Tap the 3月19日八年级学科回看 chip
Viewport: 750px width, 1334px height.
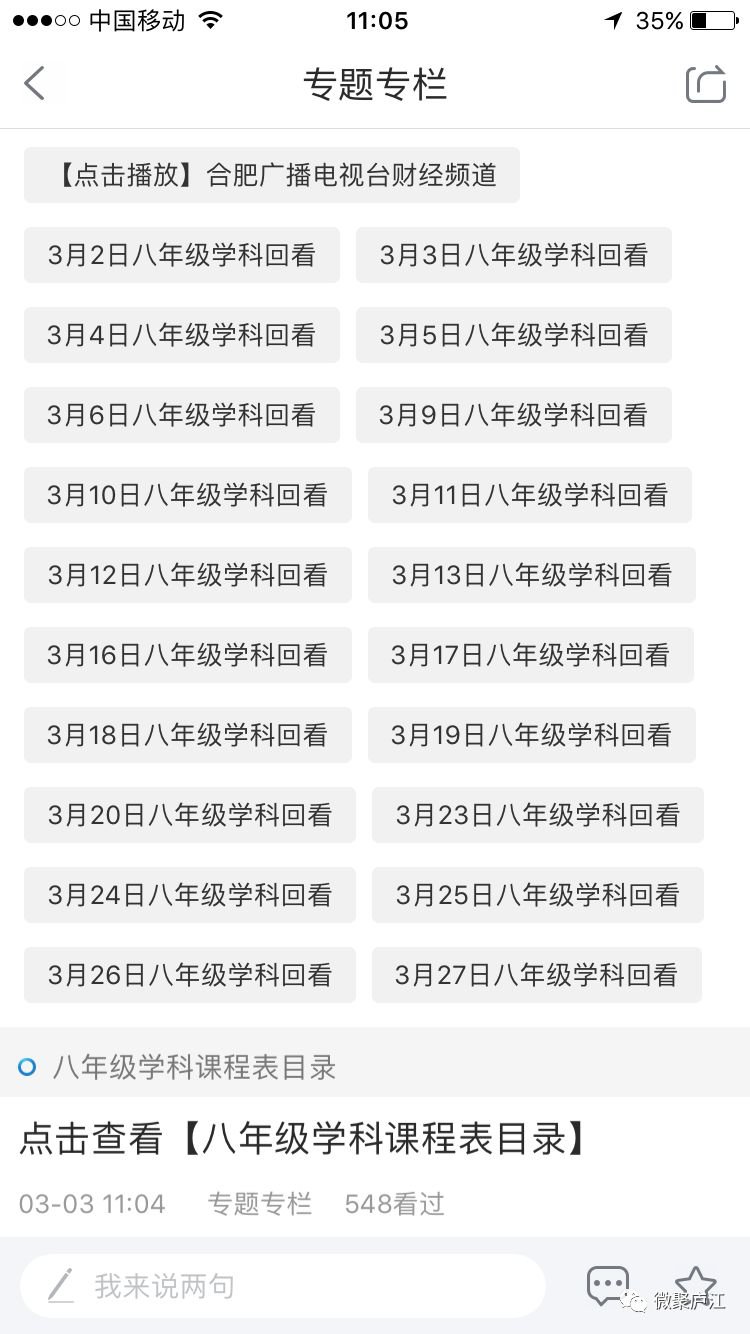[532, 735]
